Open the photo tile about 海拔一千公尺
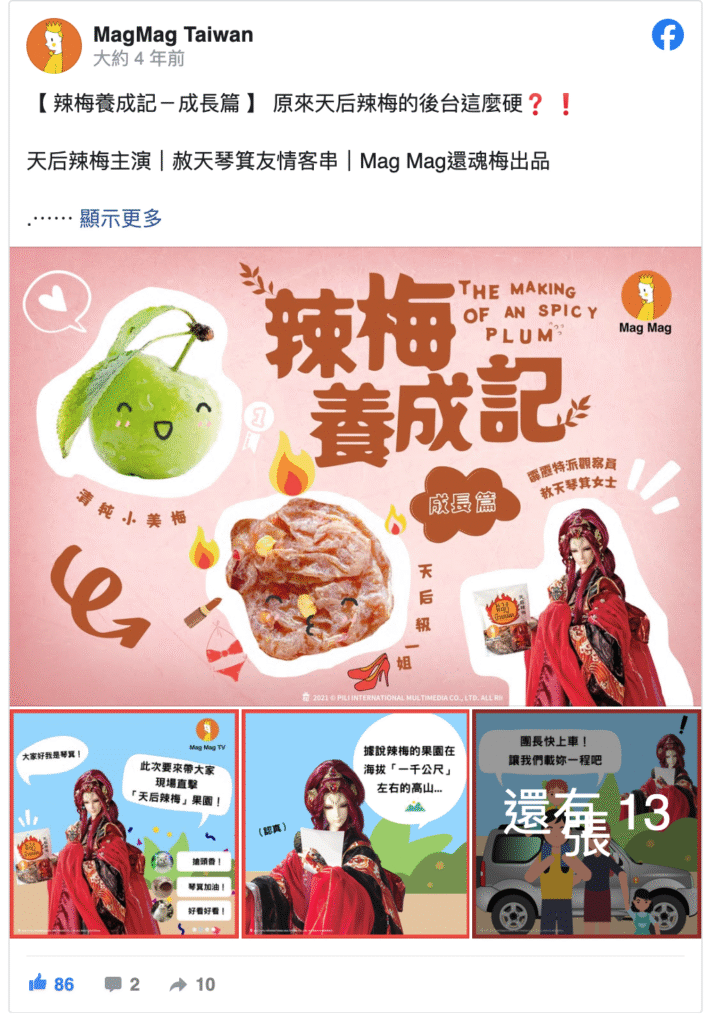This screenshot has width=711, height=1024. [355, 824]
